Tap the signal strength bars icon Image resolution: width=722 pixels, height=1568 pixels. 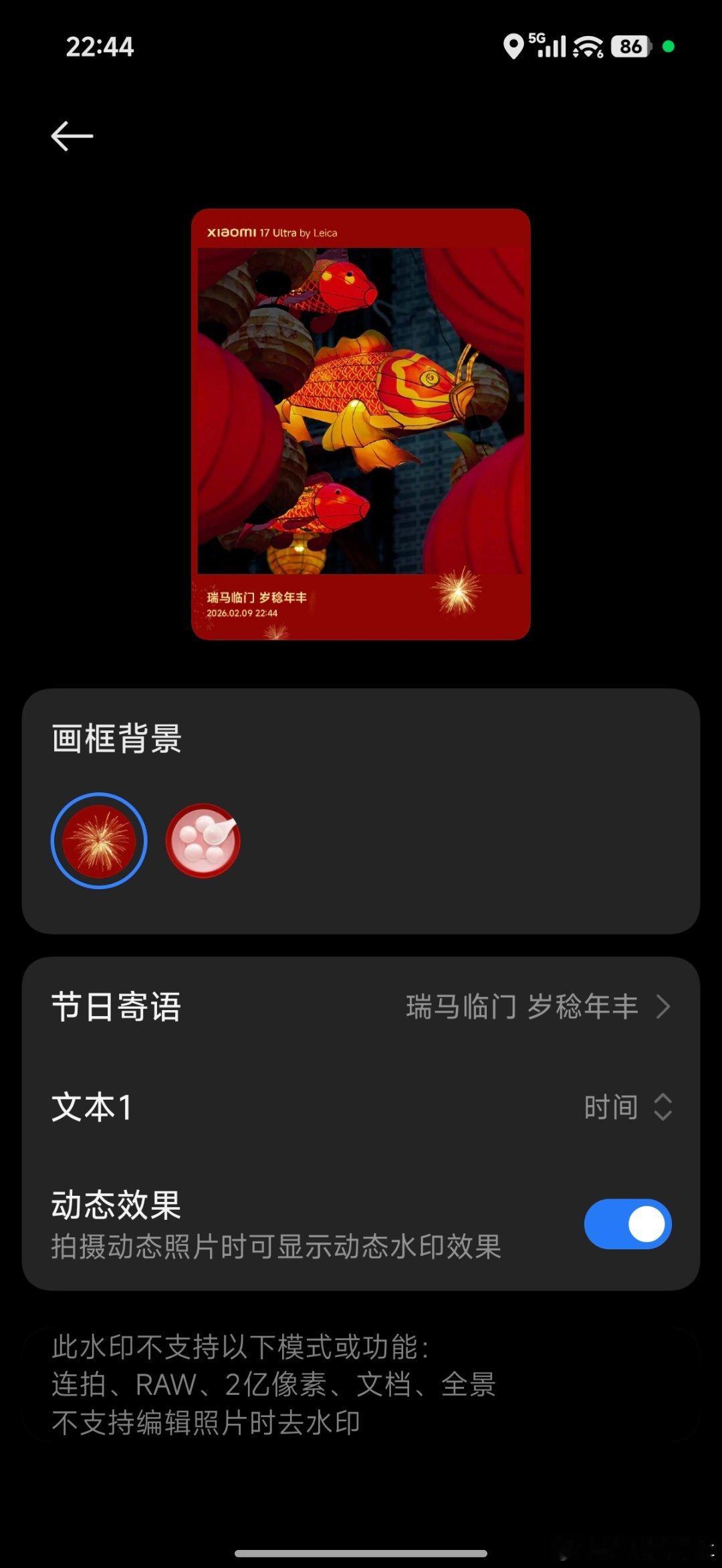pyautogui.click(x=552, y=48)
